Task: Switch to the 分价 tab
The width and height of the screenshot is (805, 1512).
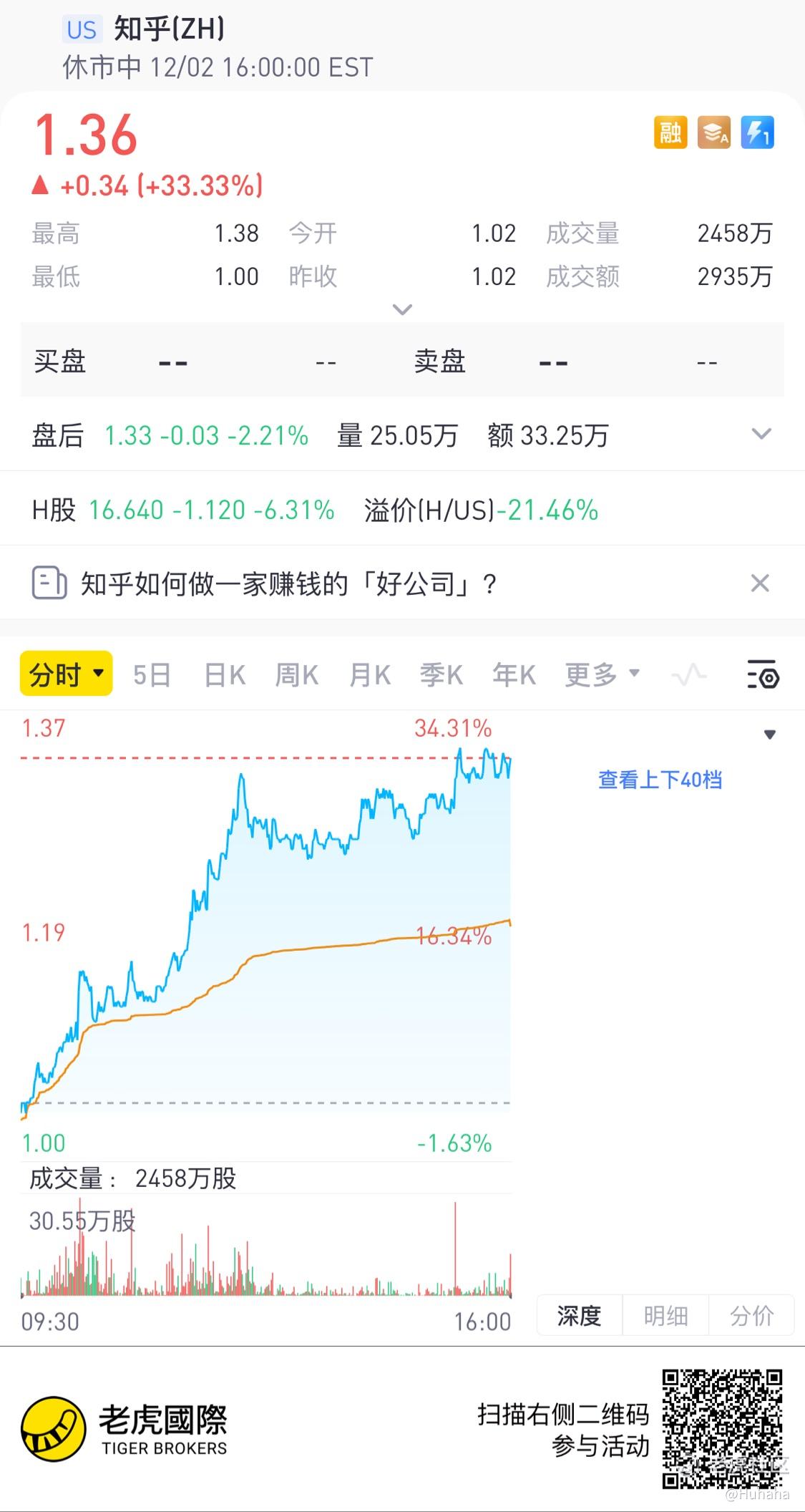Action: [x=751, y=1315]
